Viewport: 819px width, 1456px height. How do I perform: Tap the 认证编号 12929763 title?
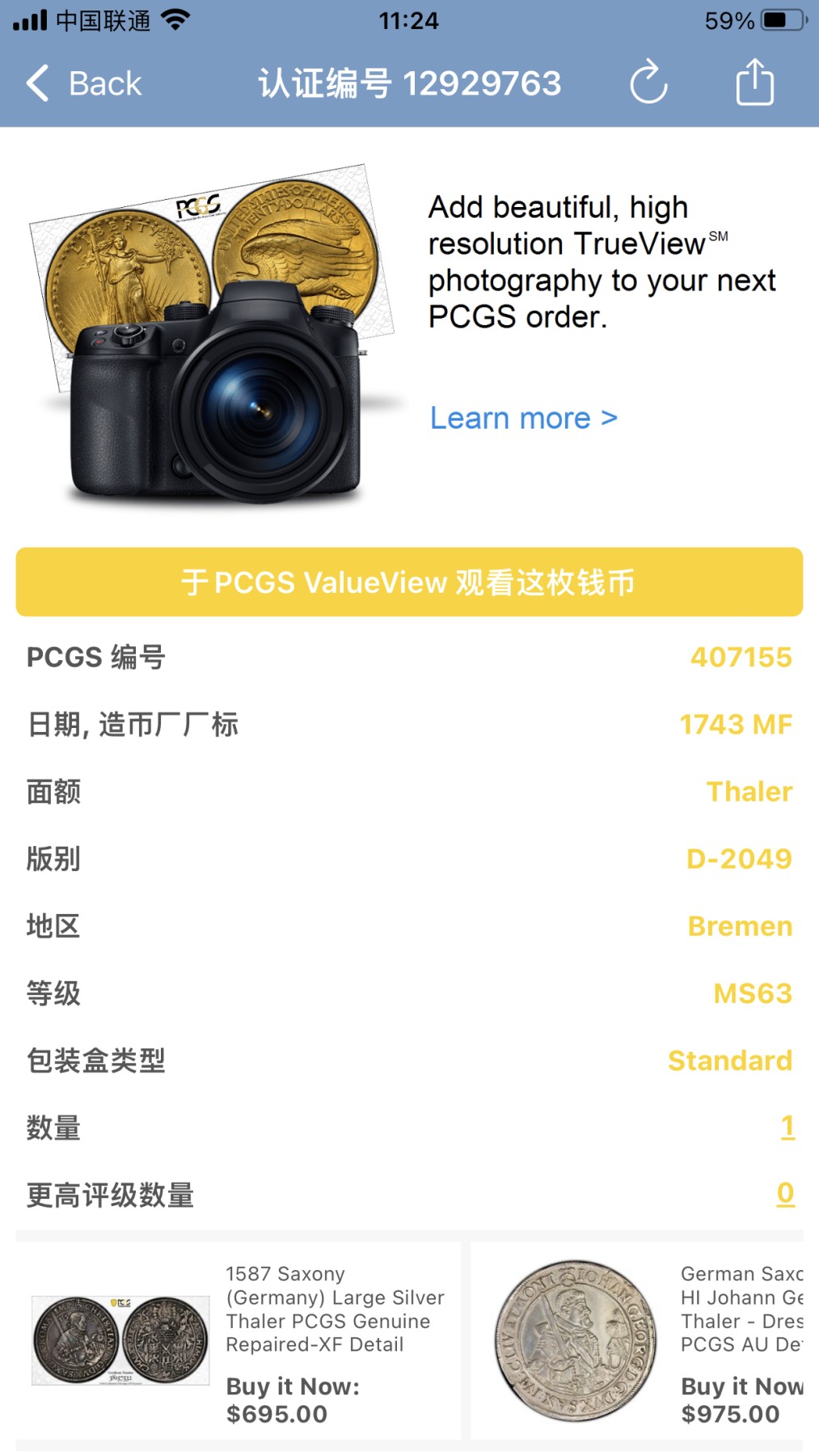(x=409, y=83)
